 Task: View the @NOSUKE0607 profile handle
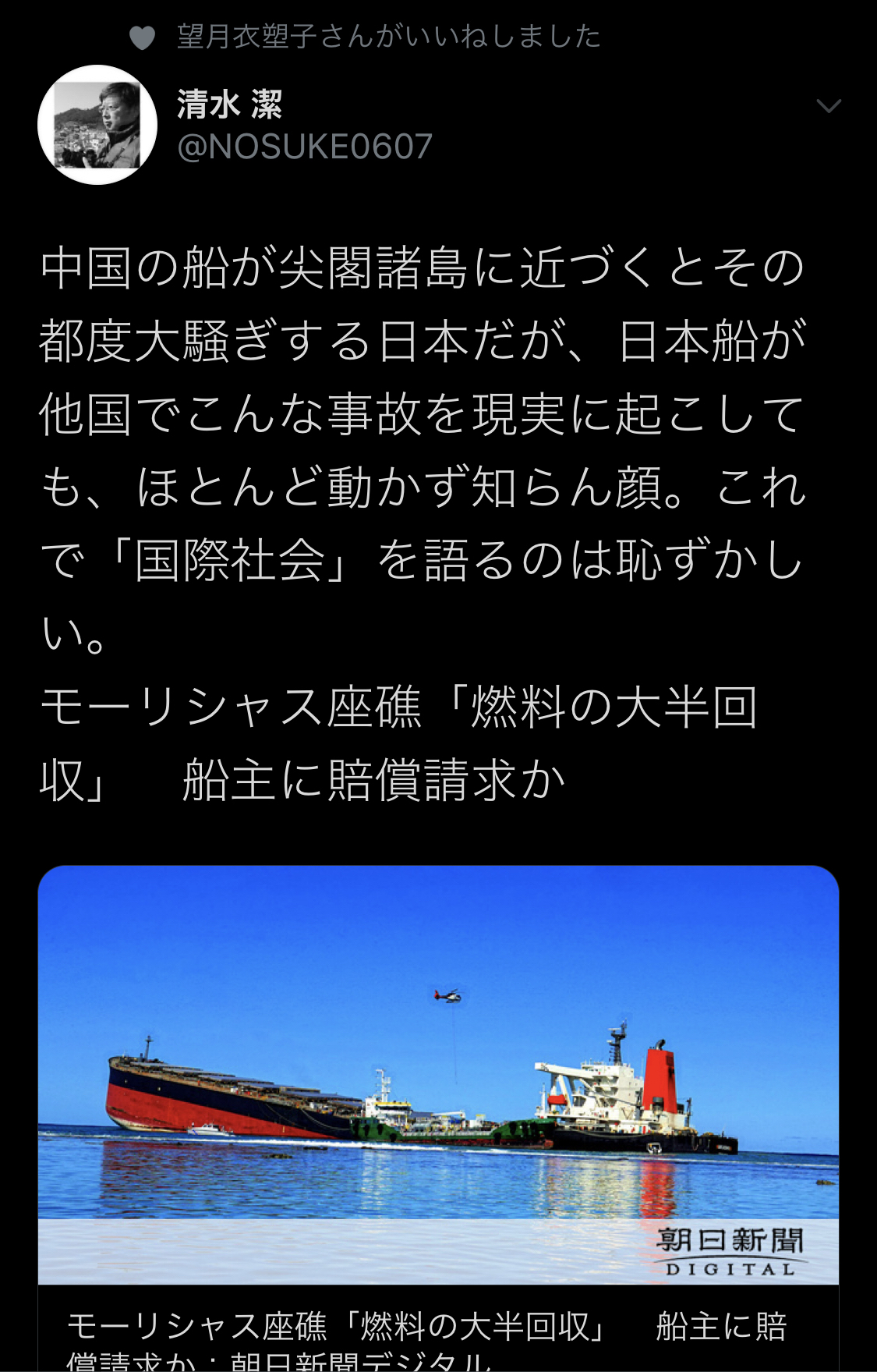pyautogui.click(x=305, y=147)
